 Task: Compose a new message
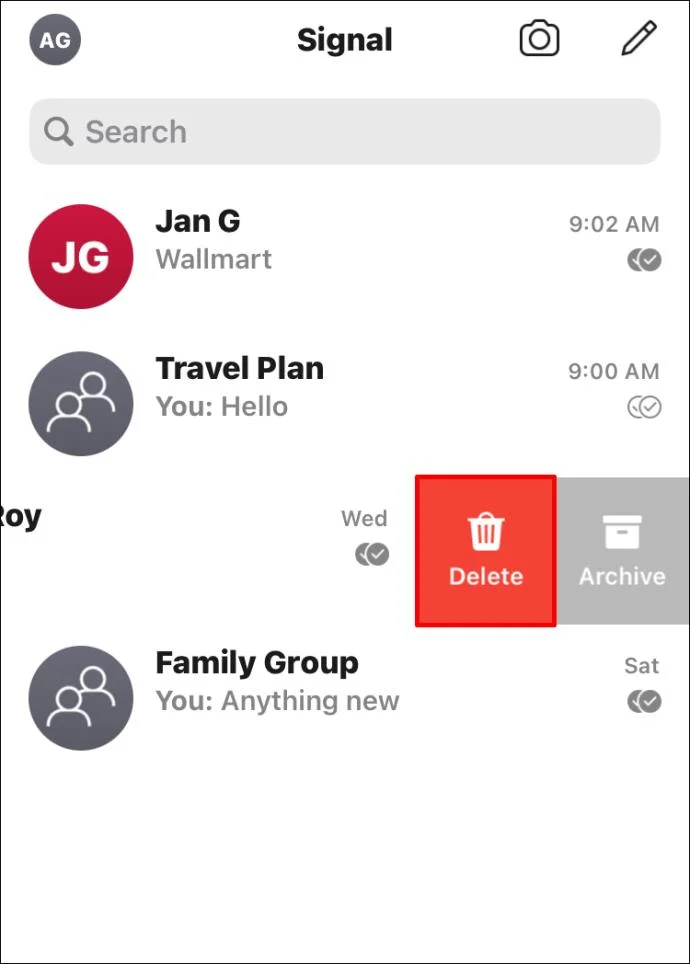point(638,40)
